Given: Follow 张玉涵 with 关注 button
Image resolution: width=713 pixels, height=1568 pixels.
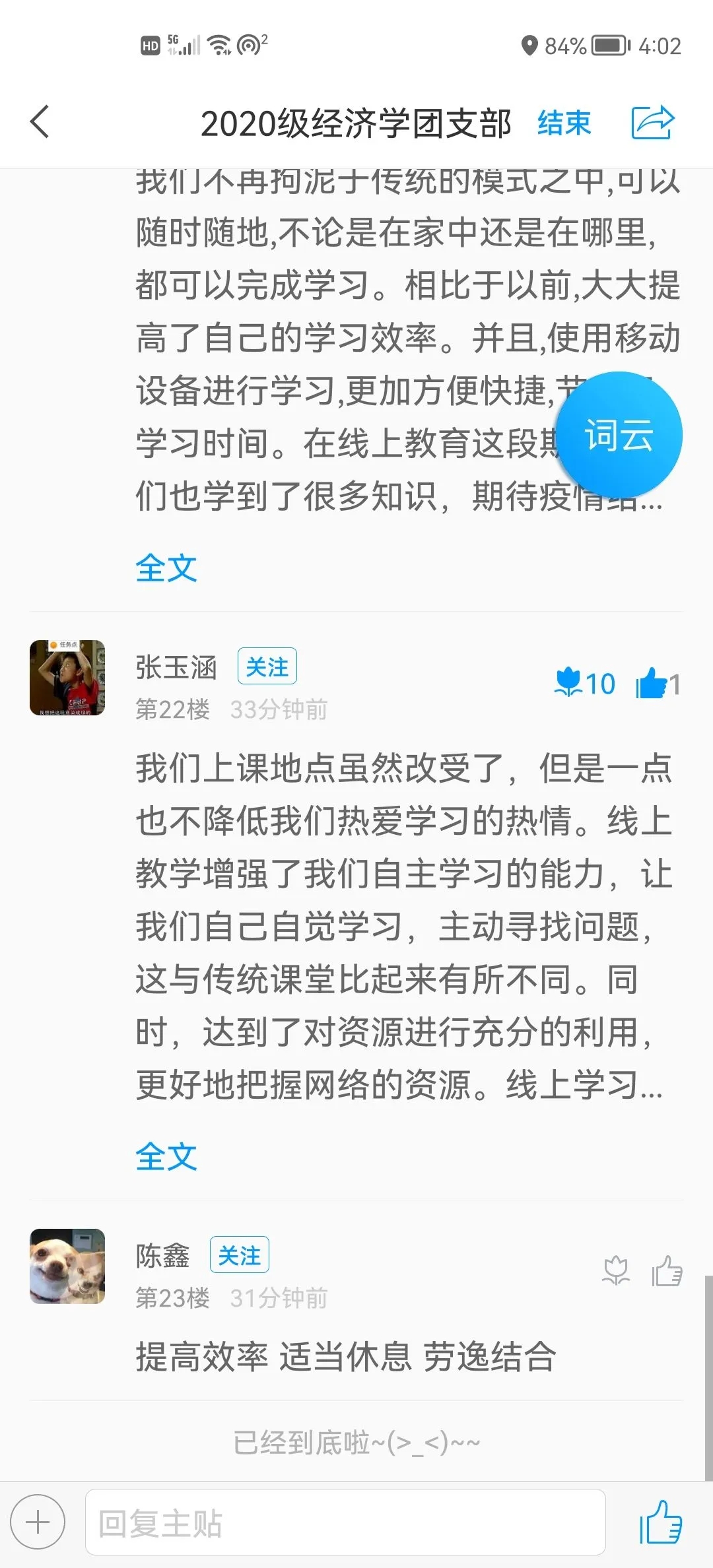Looking at the screenshot, I should [267, 667].
